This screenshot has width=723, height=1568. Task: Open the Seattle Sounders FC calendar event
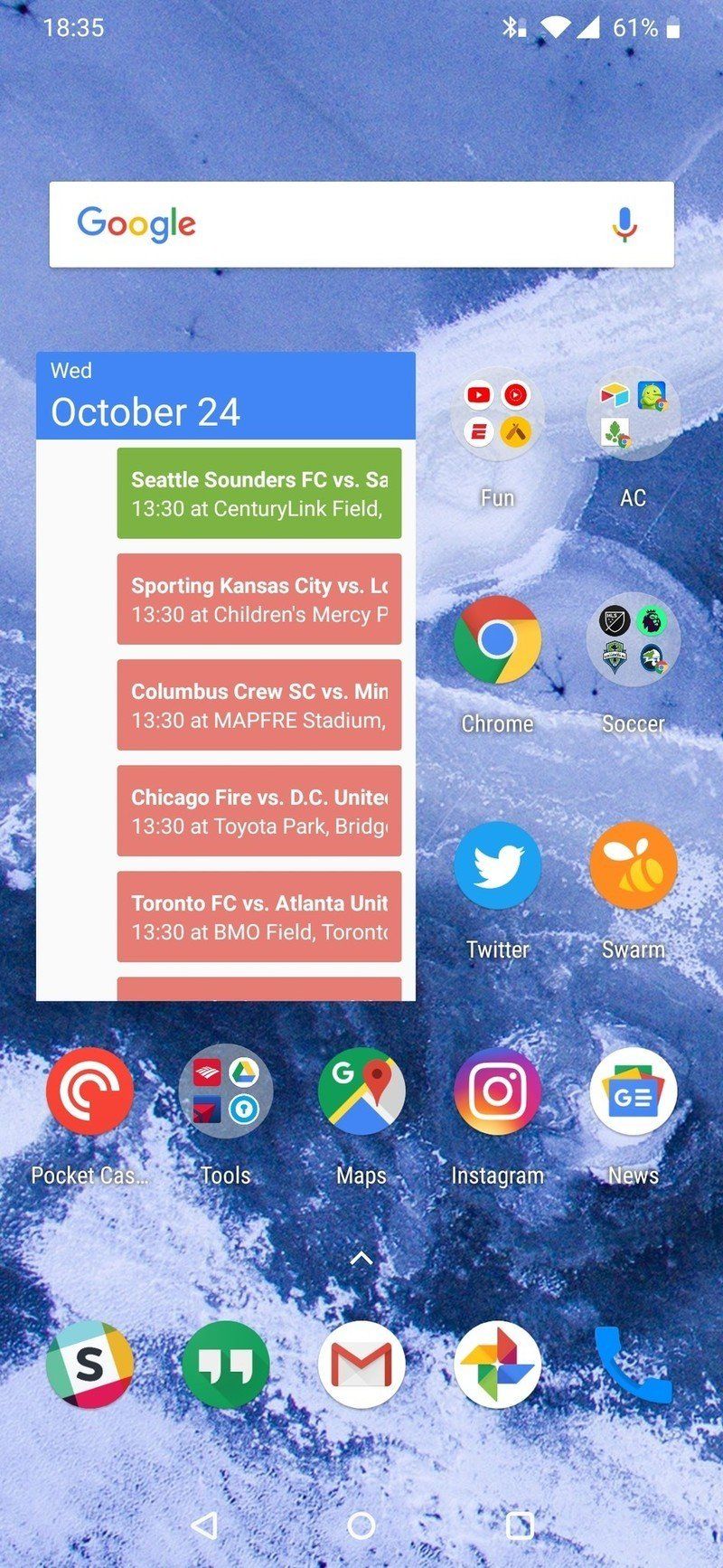click(x=258, y=494)
